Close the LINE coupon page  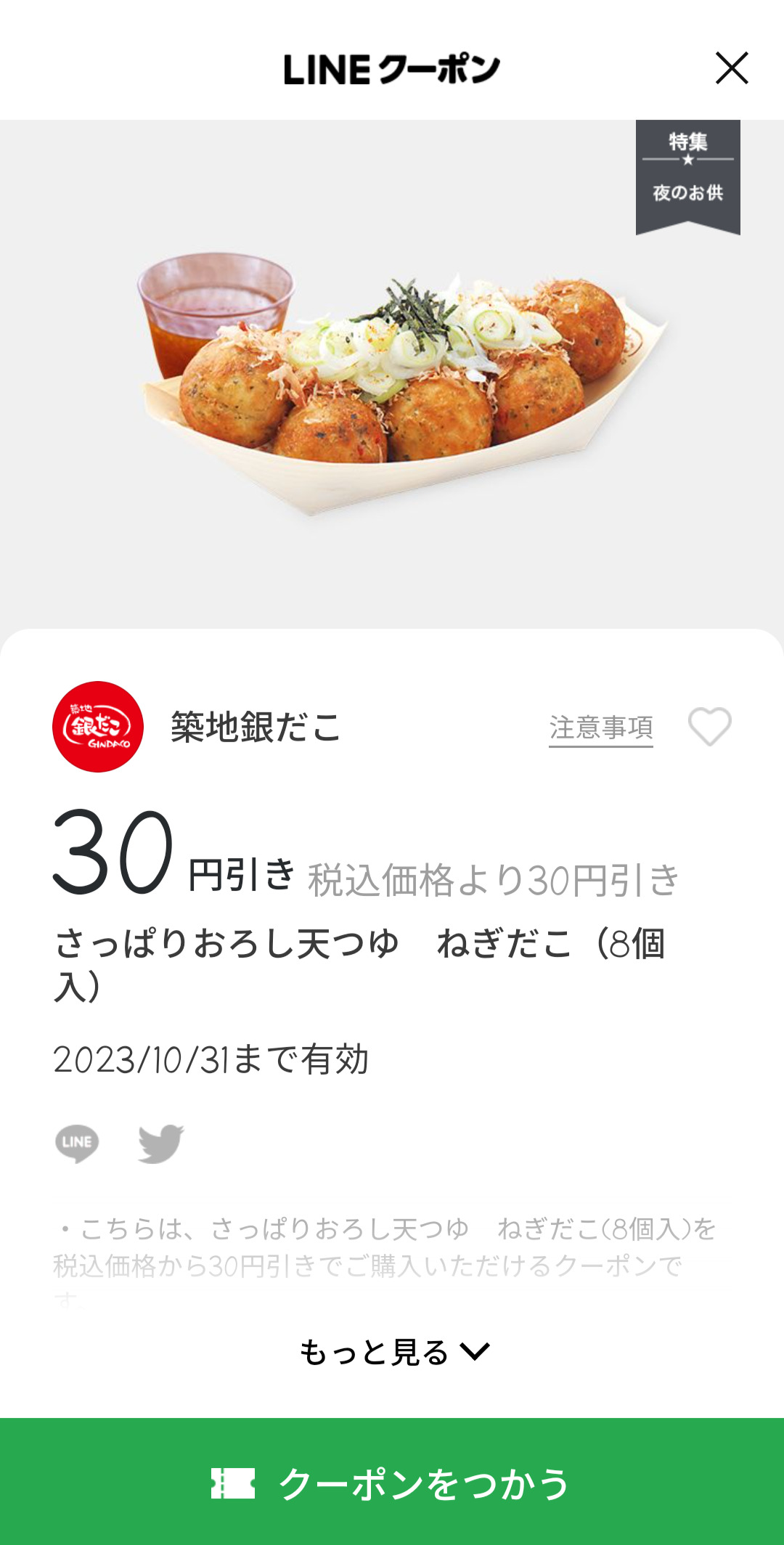[731, 68]
